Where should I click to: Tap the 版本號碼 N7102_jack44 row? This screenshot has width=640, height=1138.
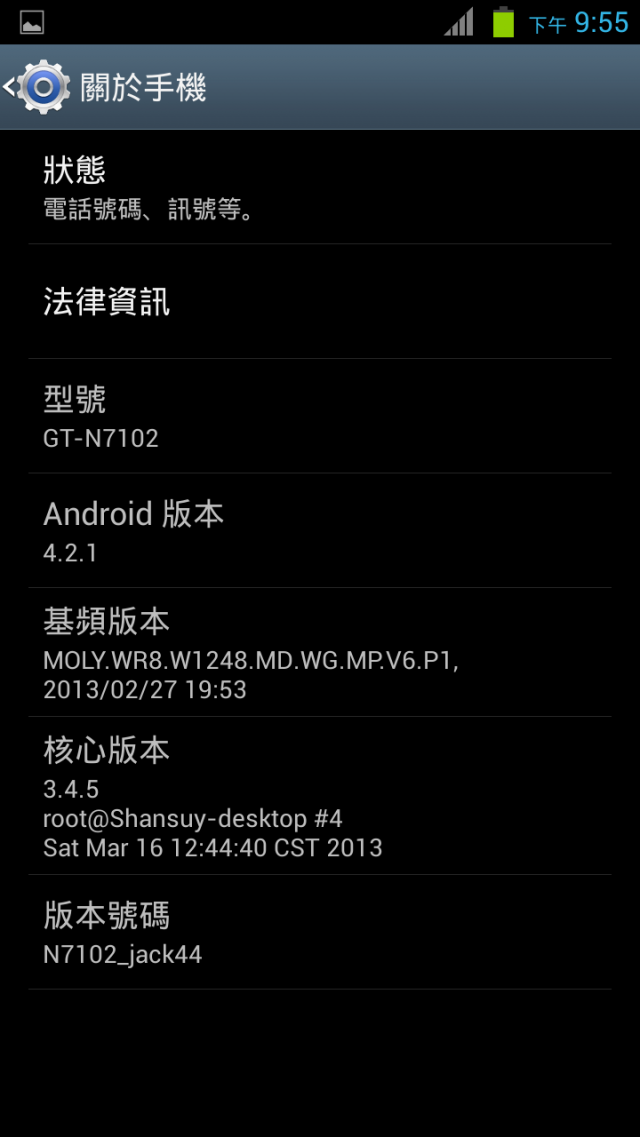(320, 932)
